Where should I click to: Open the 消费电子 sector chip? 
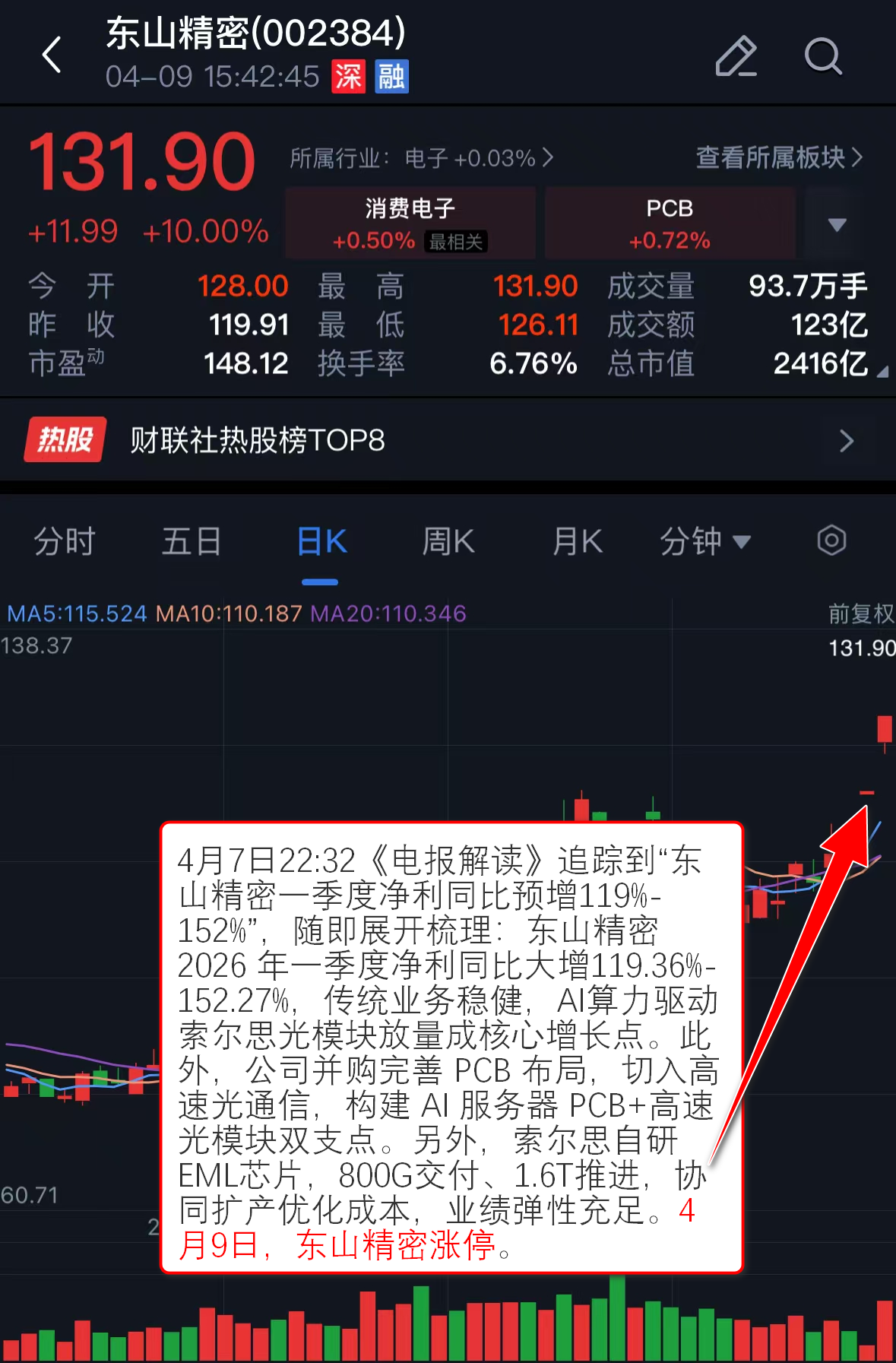(x=410, y=223)
